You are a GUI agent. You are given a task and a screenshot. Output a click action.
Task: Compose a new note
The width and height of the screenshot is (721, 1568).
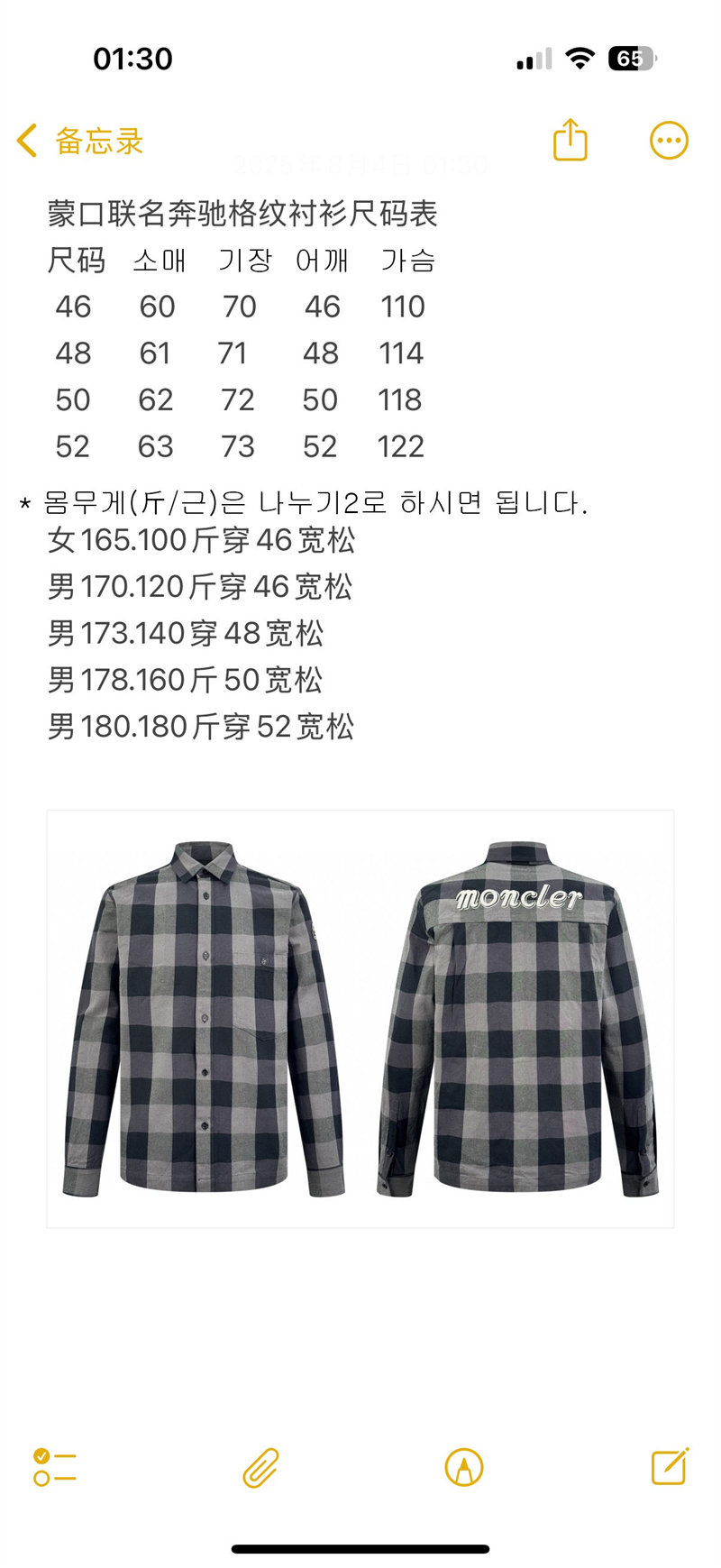click(x=670, y=1466)
